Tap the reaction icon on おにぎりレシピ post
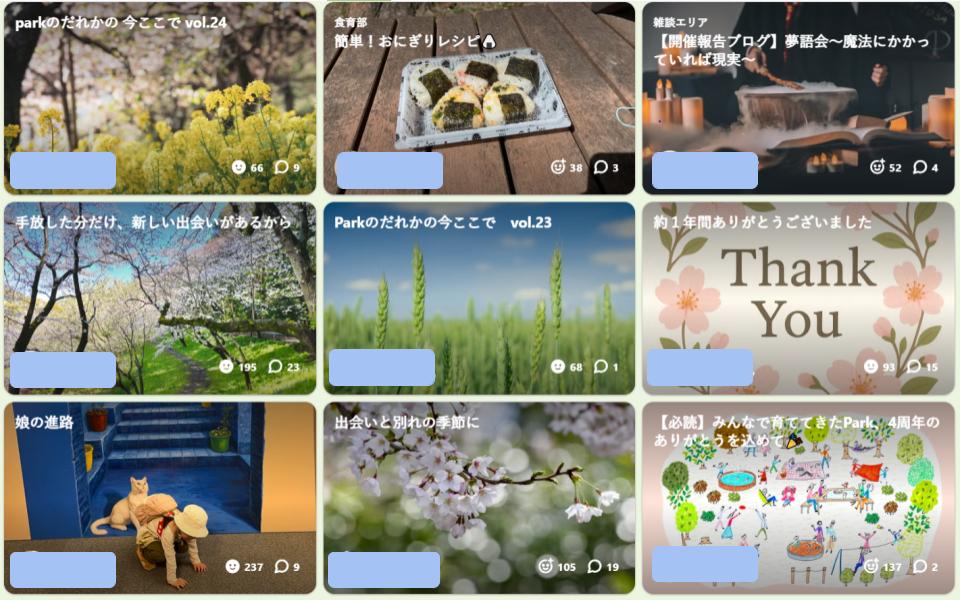The image size is (960, 600). pyautogui.click(x=558, y=167)
